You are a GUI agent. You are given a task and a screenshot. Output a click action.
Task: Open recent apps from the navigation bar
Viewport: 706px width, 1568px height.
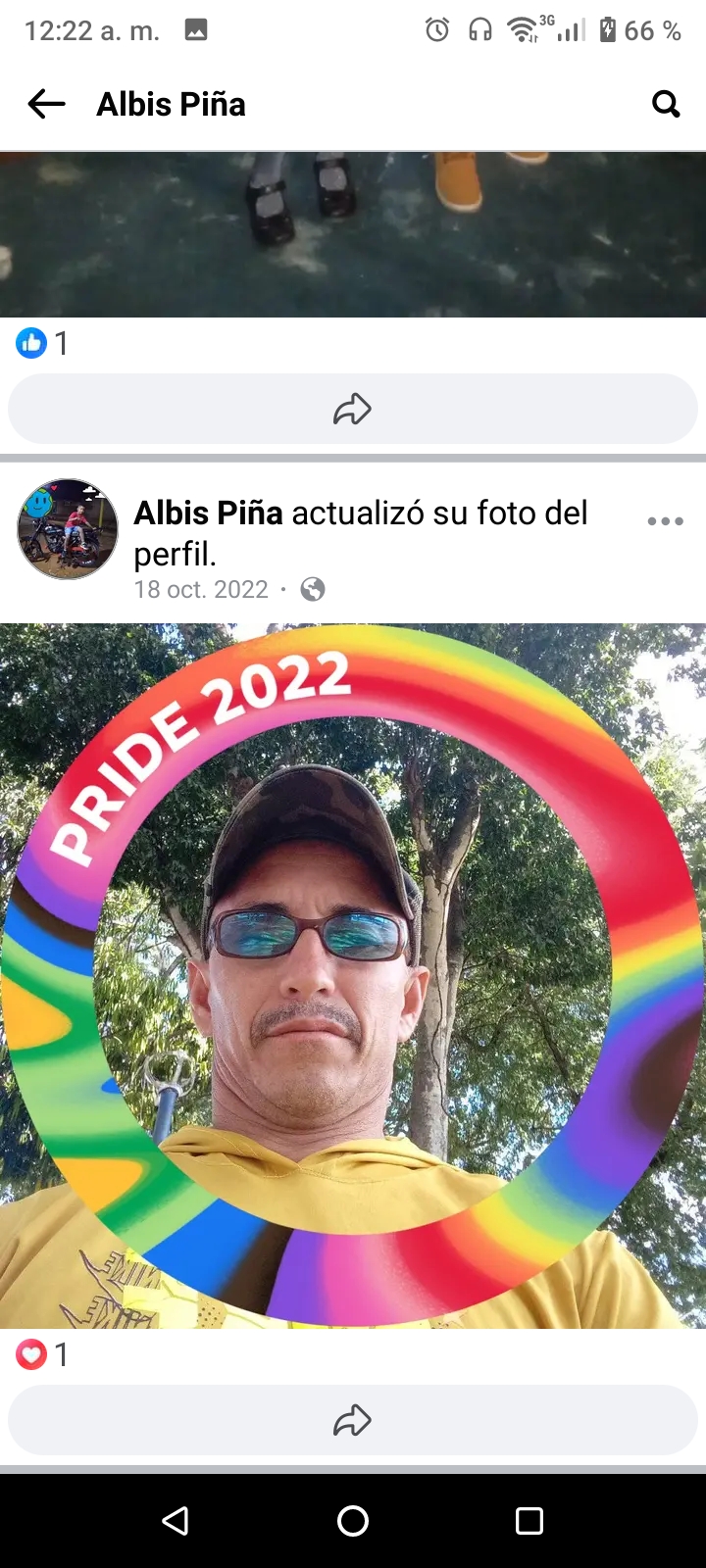pos(529,1521)
